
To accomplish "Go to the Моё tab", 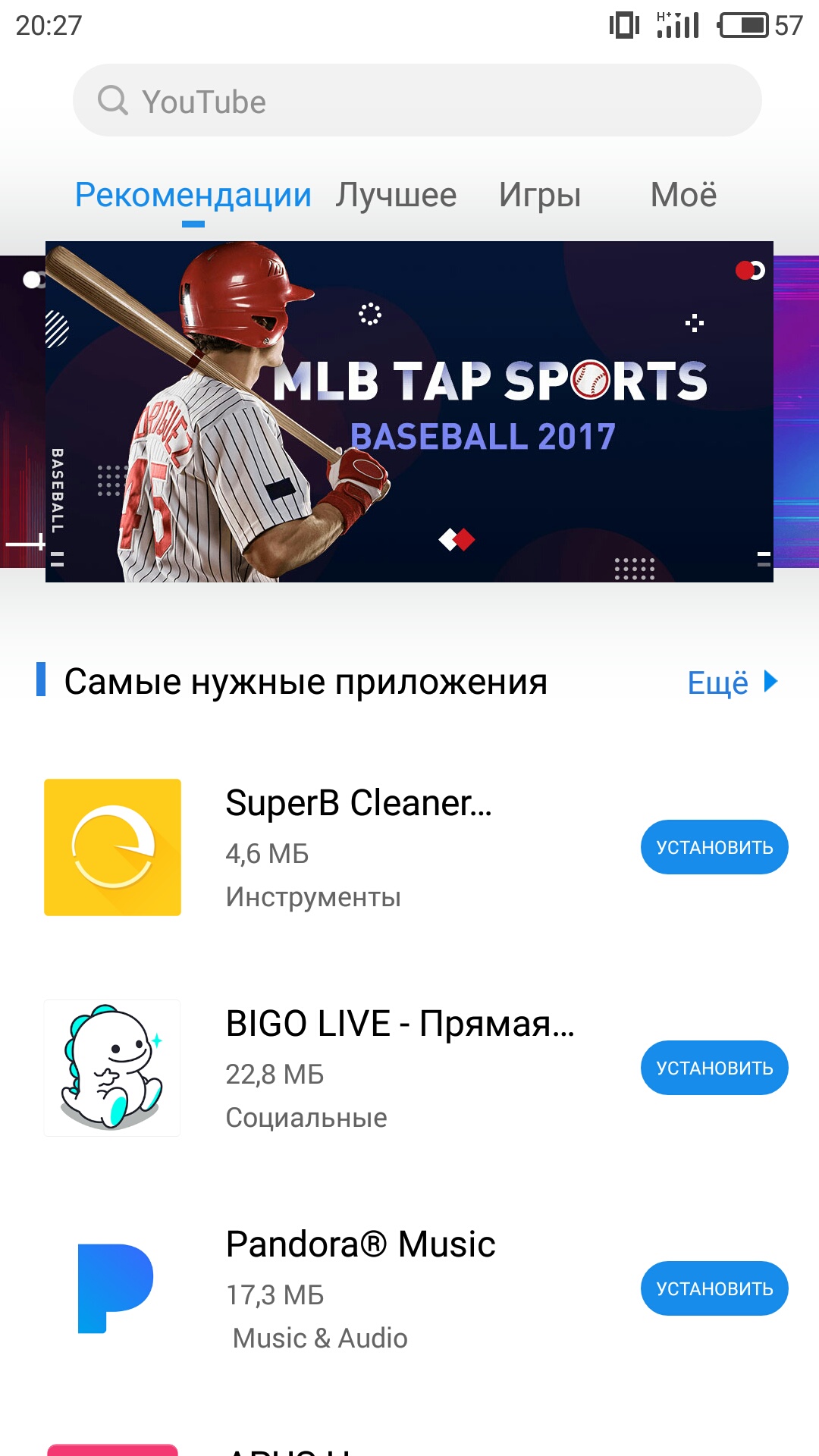I will click(x=683, y=196).
